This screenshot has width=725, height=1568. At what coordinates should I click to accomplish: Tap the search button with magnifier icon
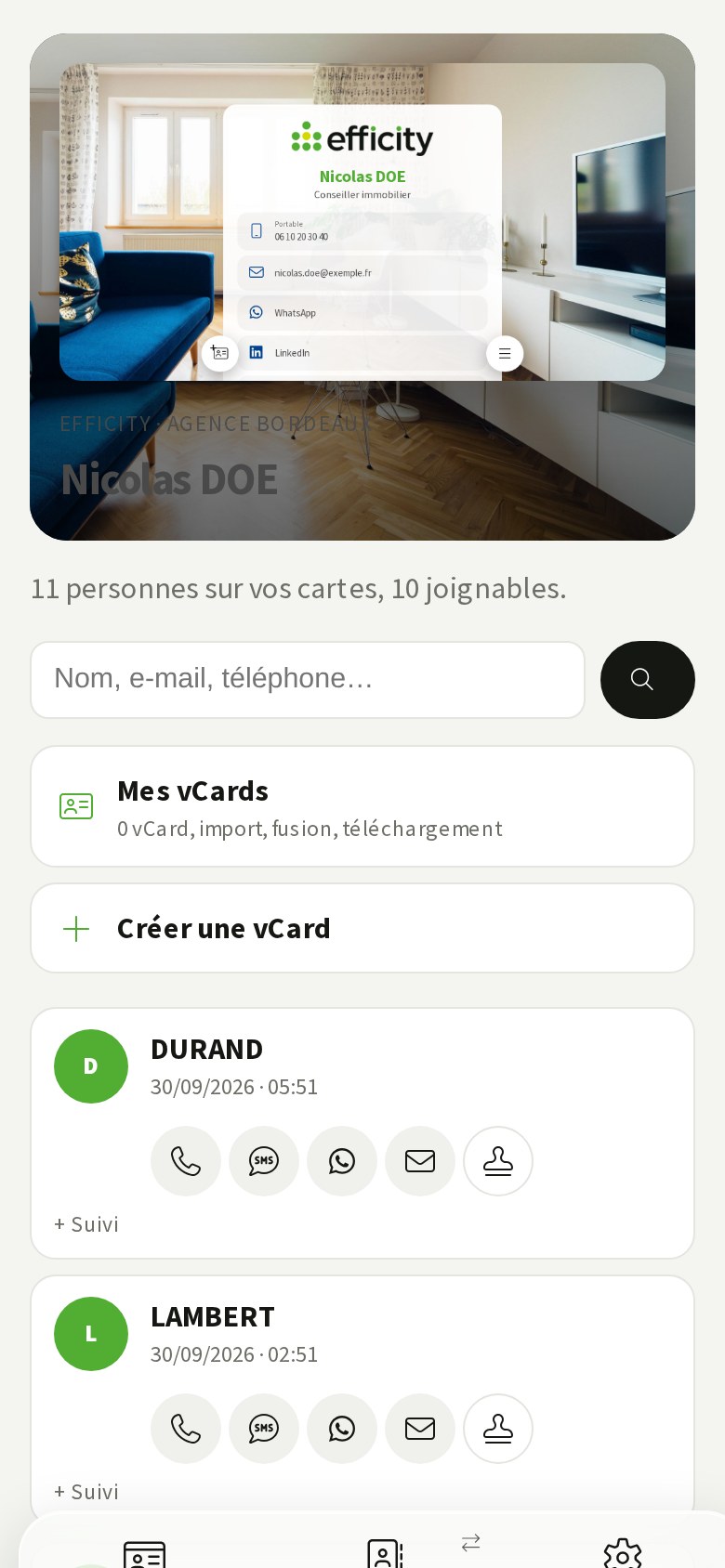(x=647, y=679)
